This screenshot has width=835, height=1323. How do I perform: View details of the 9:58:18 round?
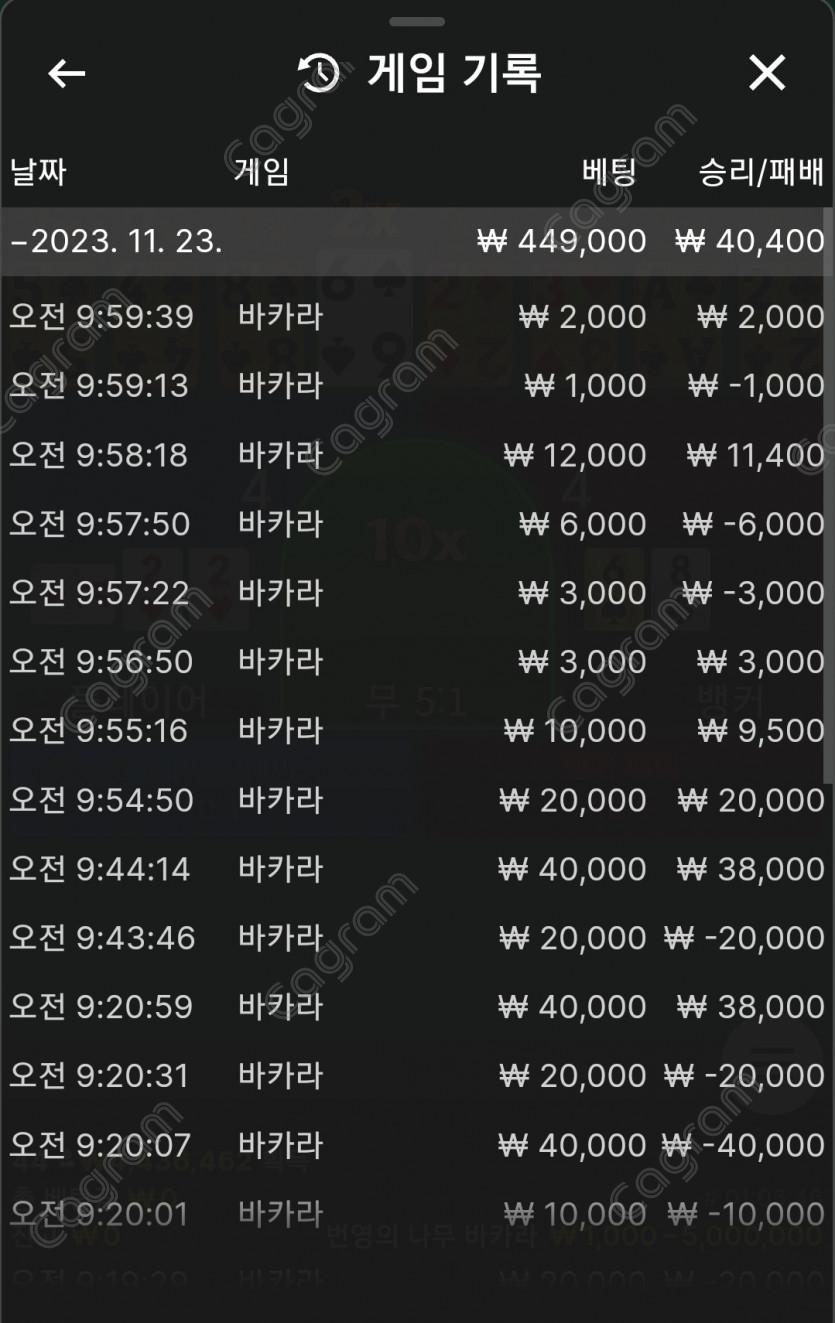point(415,455)
